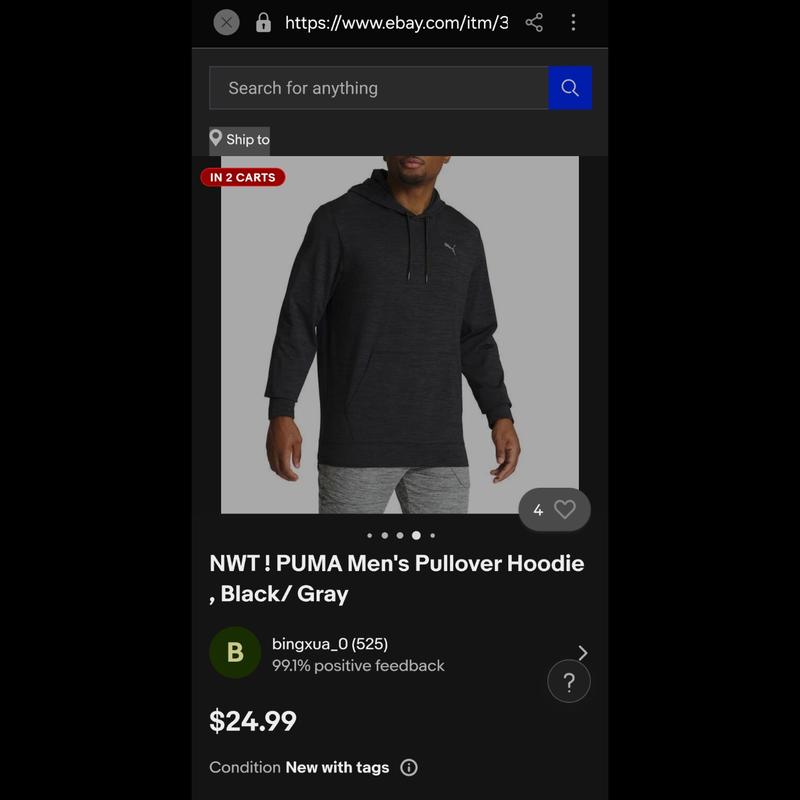Image resolution: width=800 pixels, height=800 pixels.
Task: Open the Ship to location selector
Action: [240, 140]
